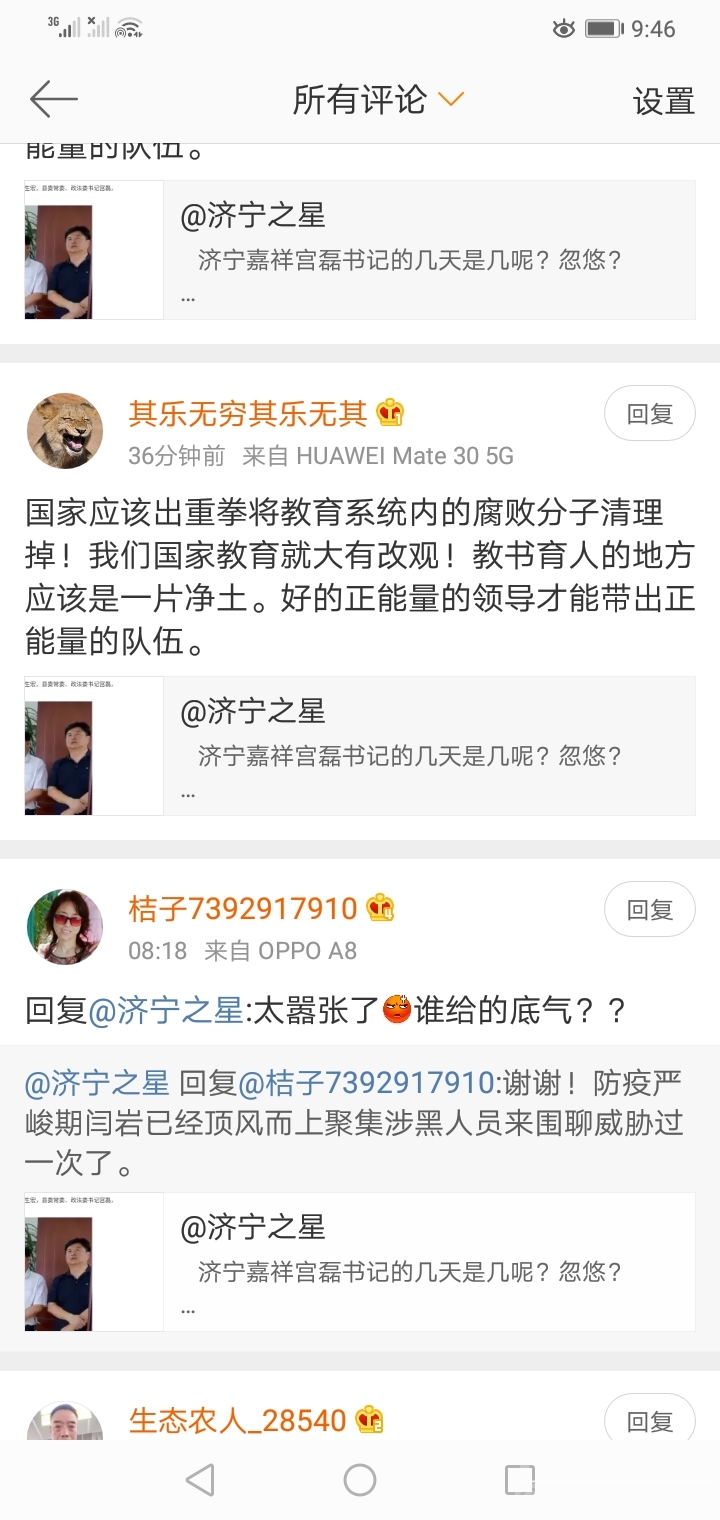Tap 回复 on 桔子7392917910's comment
Viewport: 720px width, 1520px height.
(x=649, y=909)
